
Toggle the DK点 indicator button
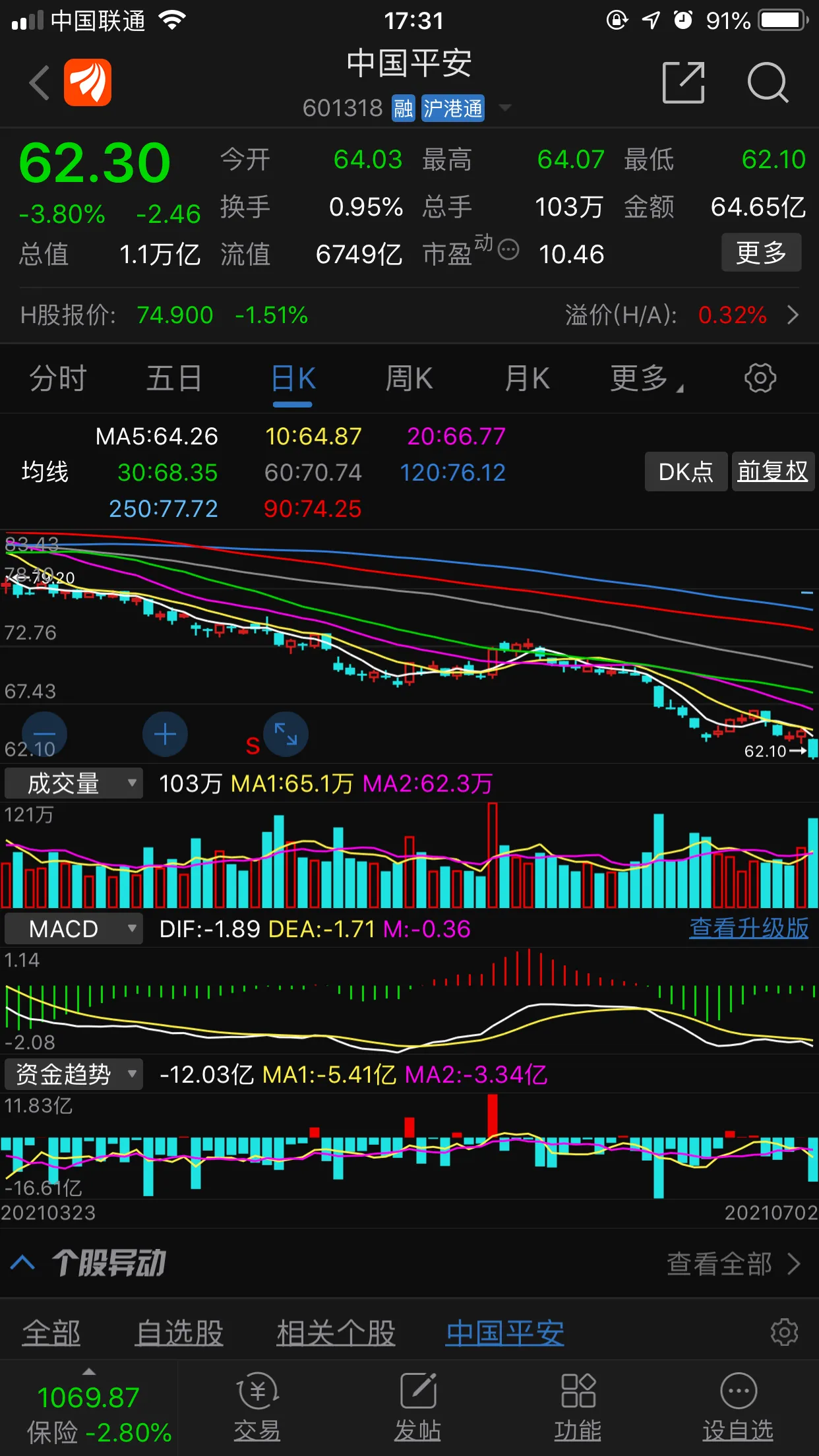pos(686,471)
